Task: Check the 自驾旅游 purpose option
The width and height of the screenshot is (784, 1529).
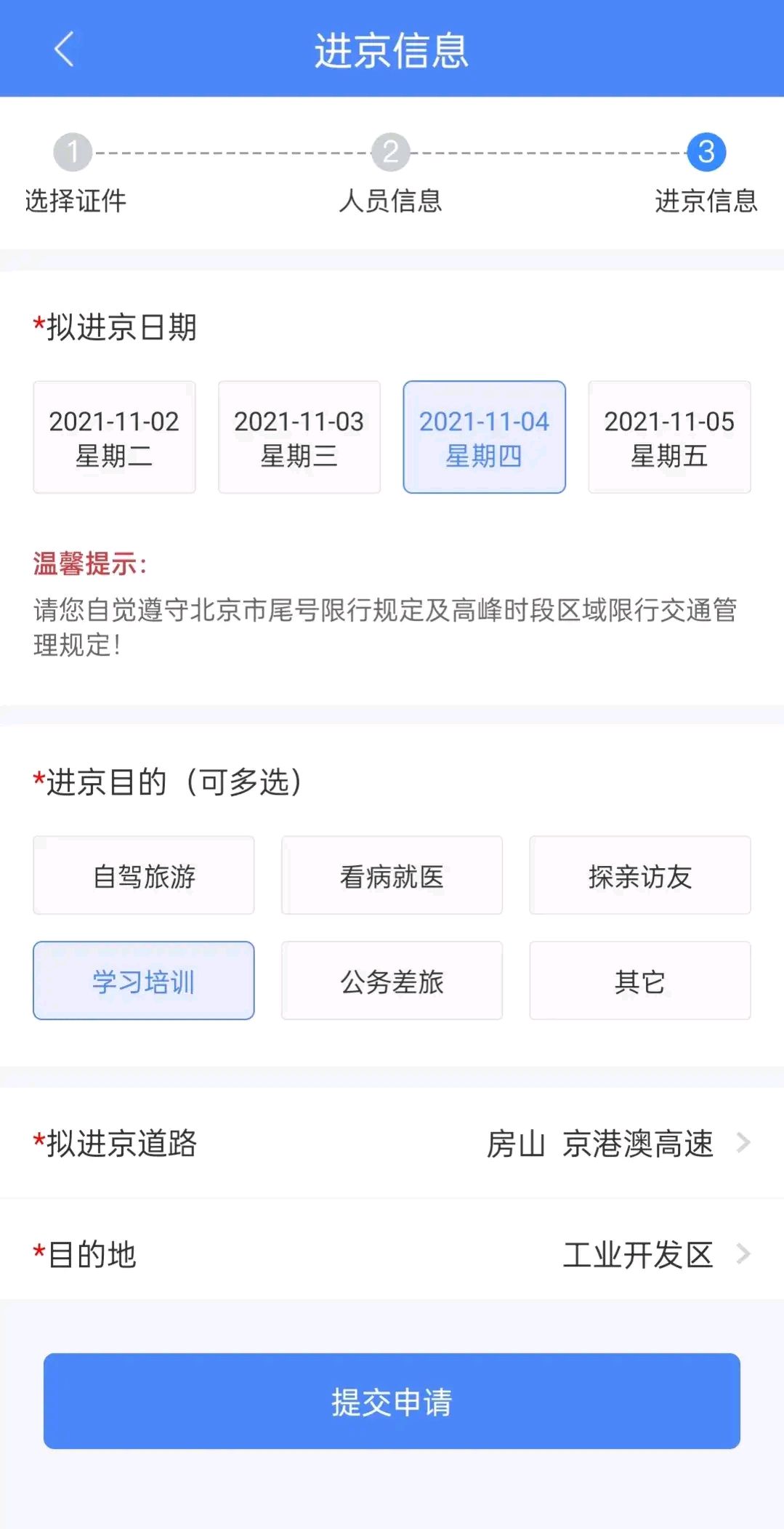Action: coord(142,875)
